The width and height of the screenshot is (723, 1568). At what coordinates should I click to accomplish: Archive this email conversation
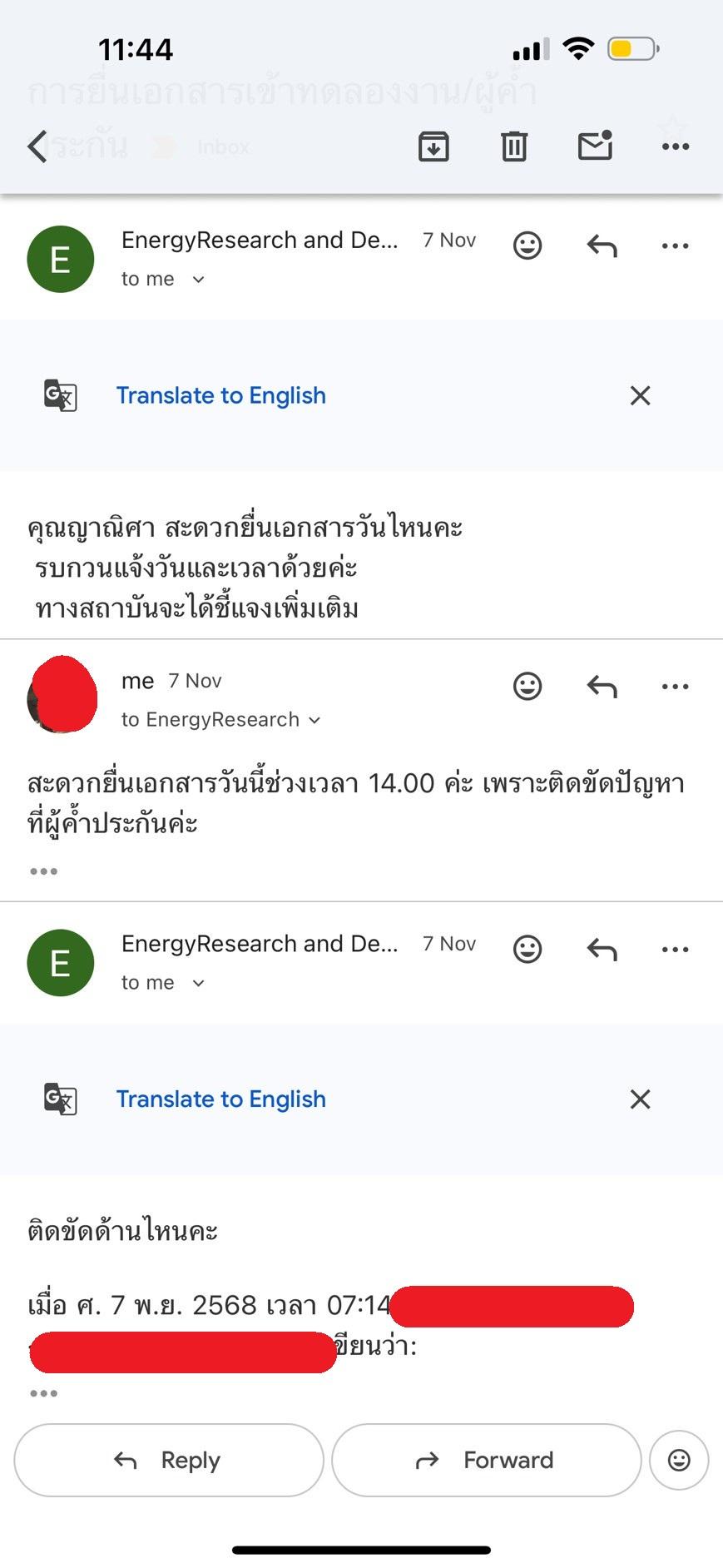(433, 146)
